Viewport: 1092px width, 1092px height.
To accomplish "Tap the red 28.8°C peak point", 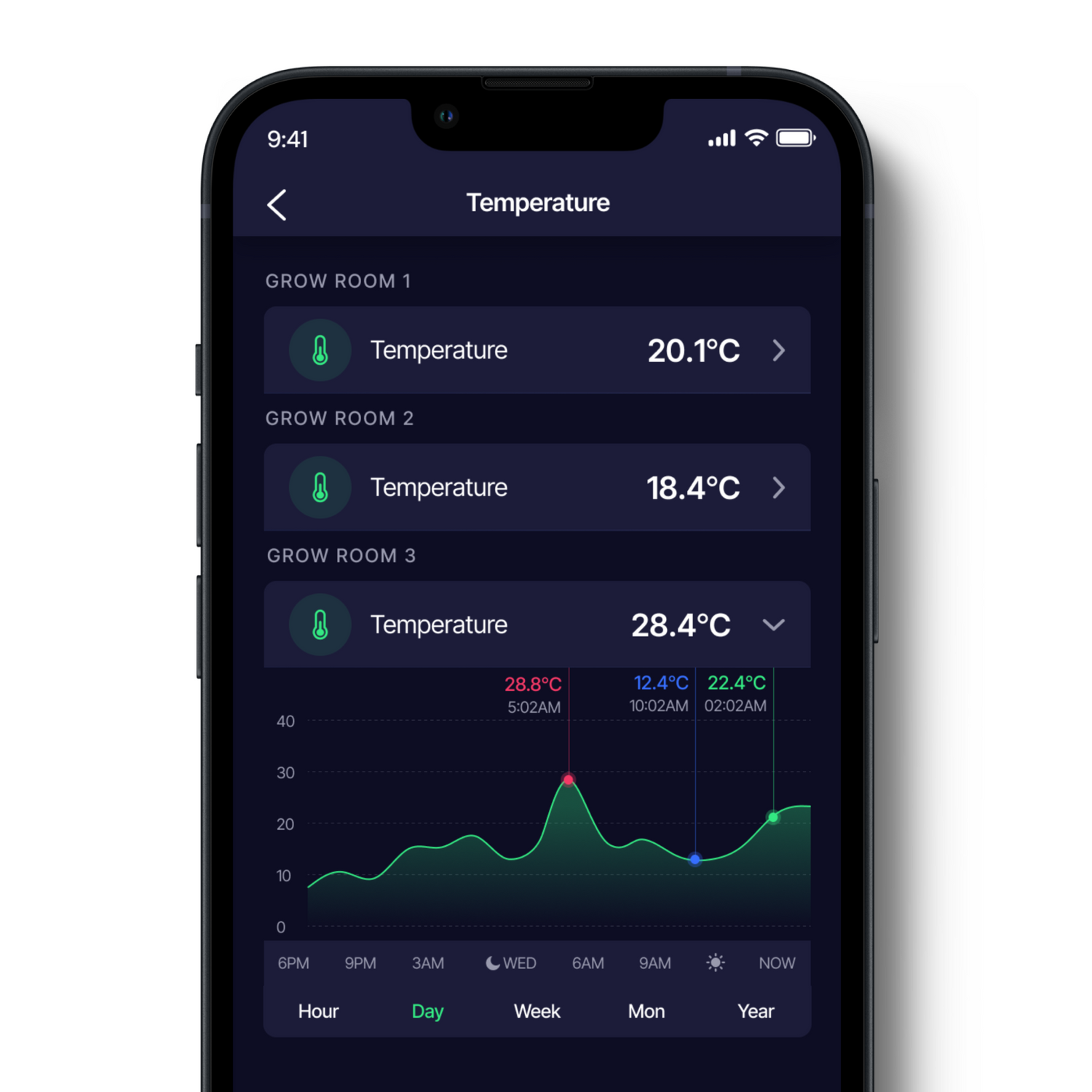I will click(569, 780).
